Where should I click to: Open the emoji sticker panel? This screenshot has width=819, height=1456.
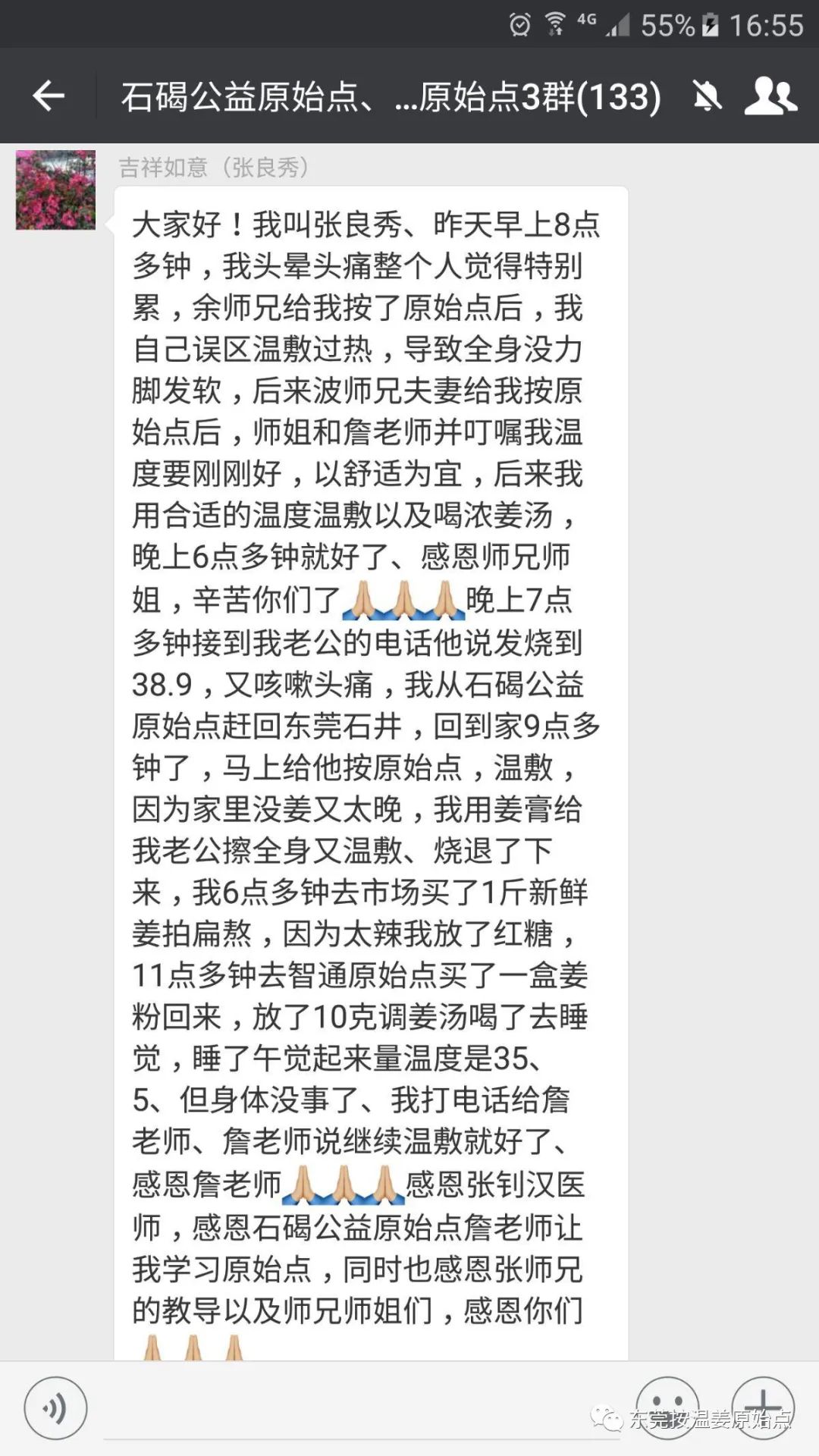pos(667,1408)
